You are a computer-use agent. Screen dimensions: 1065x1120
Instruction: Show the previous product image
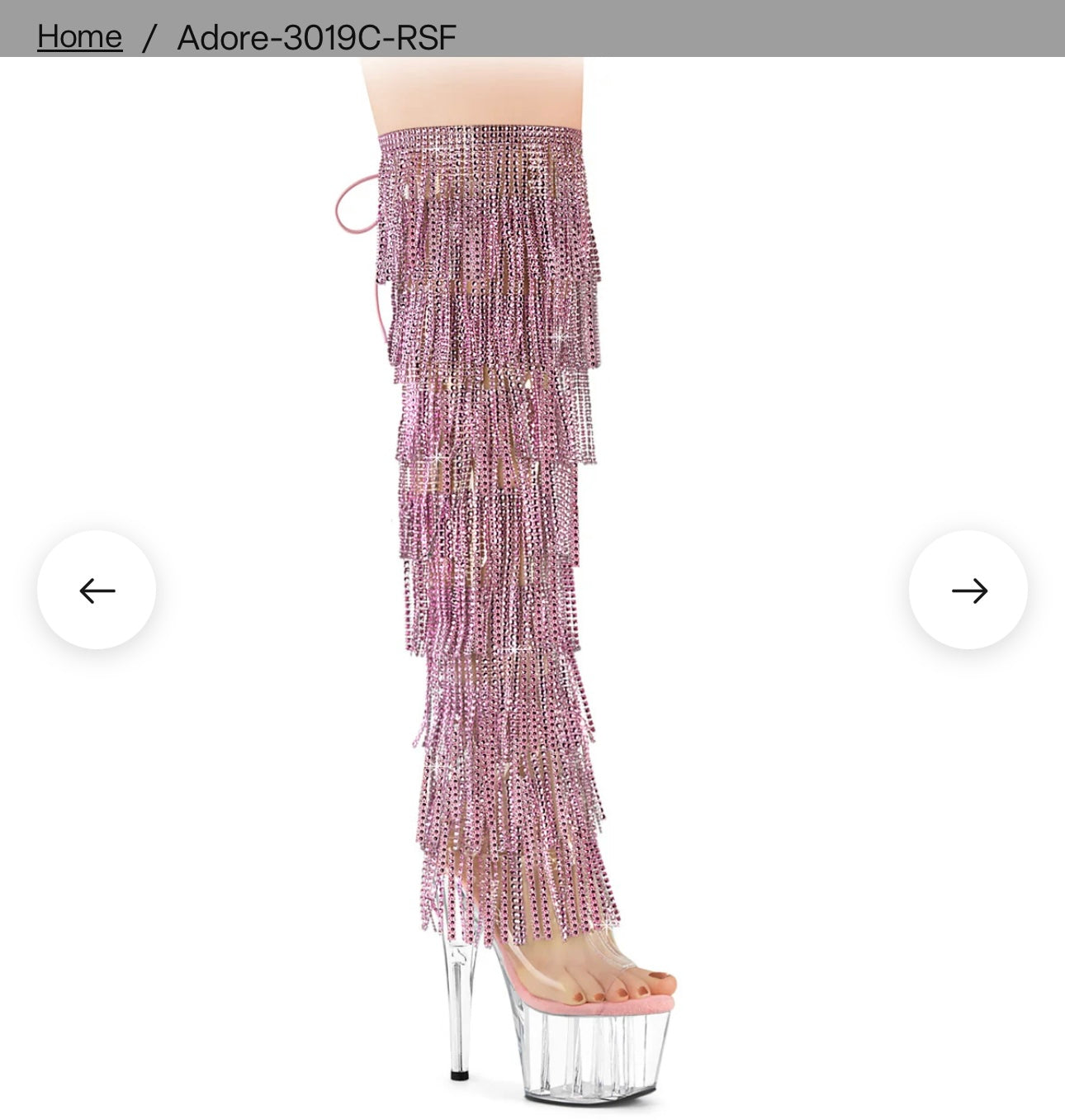pos(97,590)
